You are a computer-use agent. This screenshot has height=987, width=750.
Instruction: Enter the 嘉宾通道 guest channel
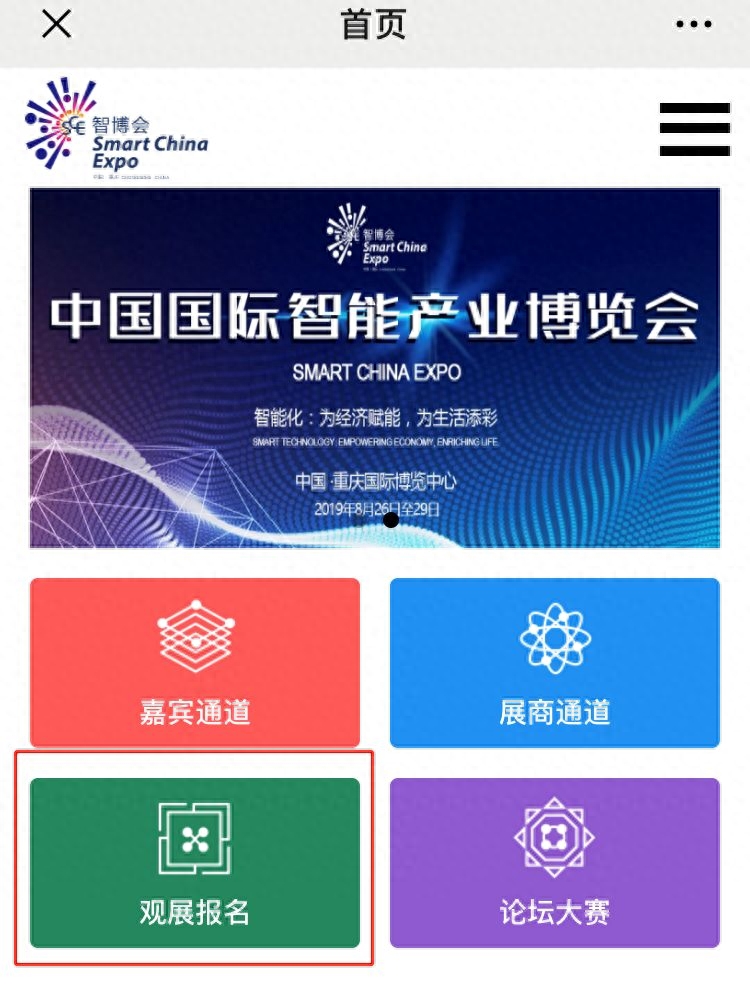[x=195, y=662]
